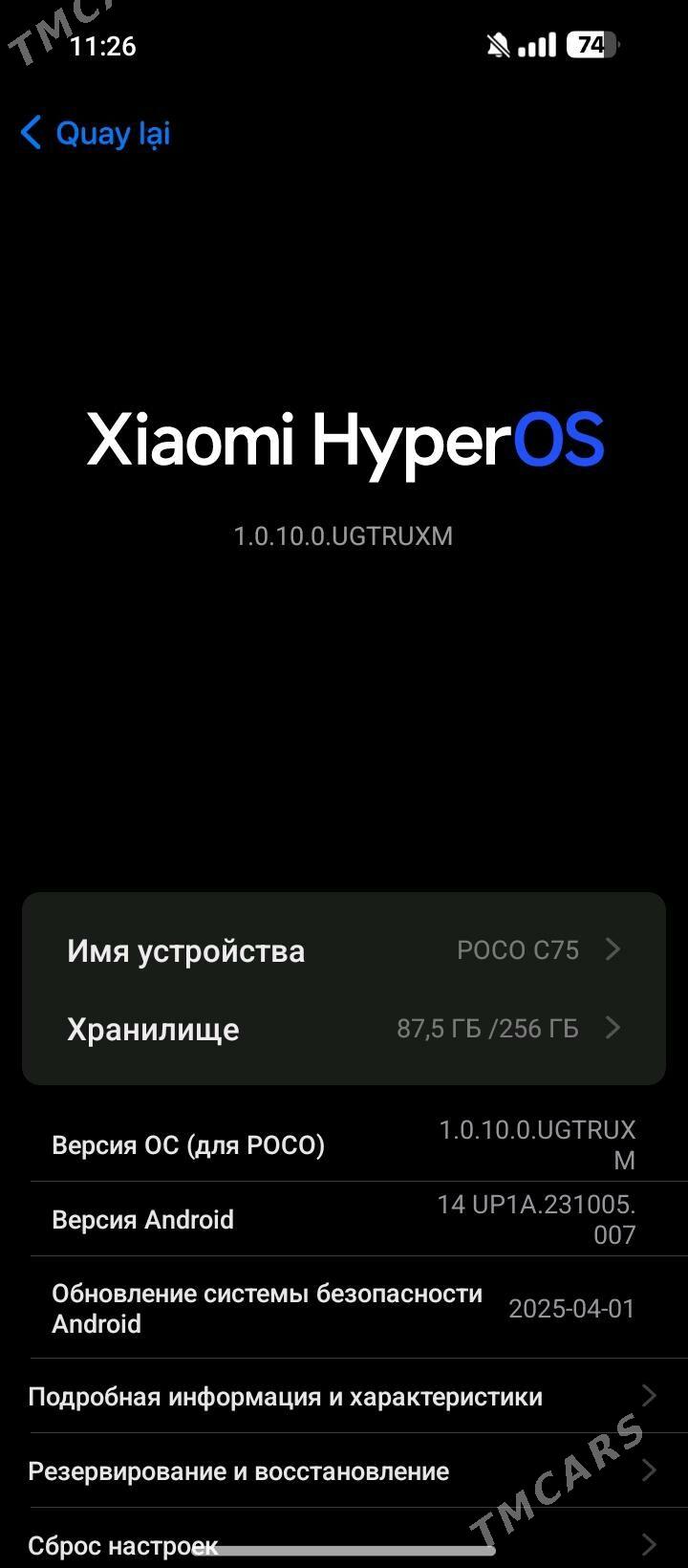Tap the Версия ОС (для POCO) row
Image resolution: width=688 pixels, height=1568 pixels.
pos(343,1144)
